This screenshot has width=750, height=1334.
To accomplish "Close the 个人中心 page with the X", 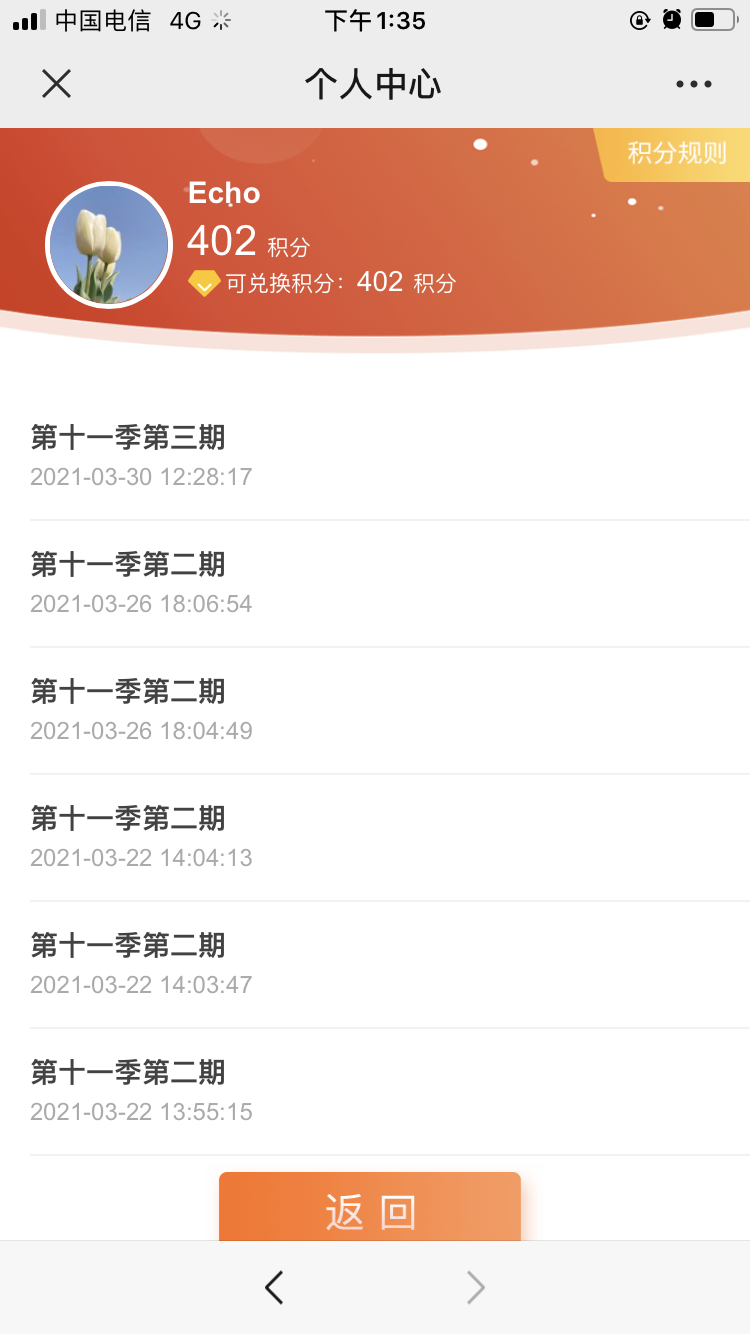I will click(56, 84).
